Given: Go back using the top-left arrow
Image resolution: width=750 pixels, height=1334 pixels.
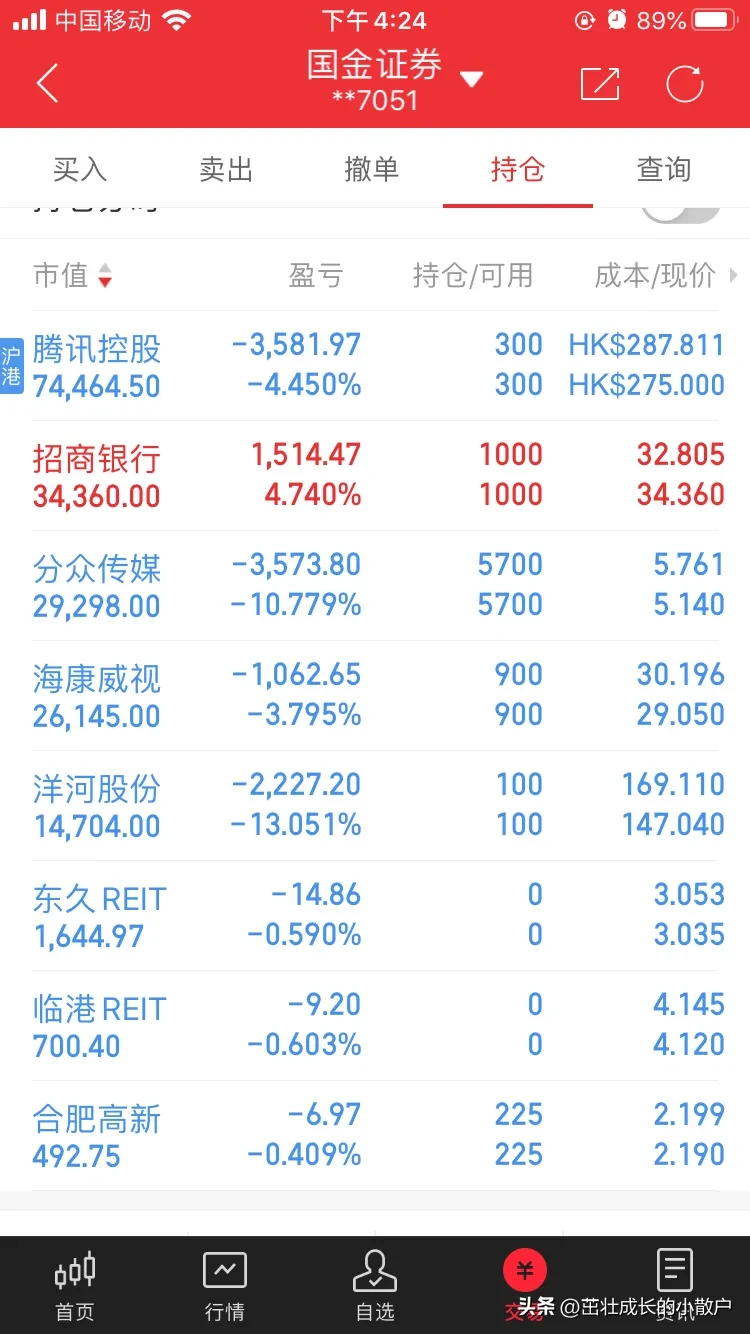Looking at the screenshot, I should 47,84.
